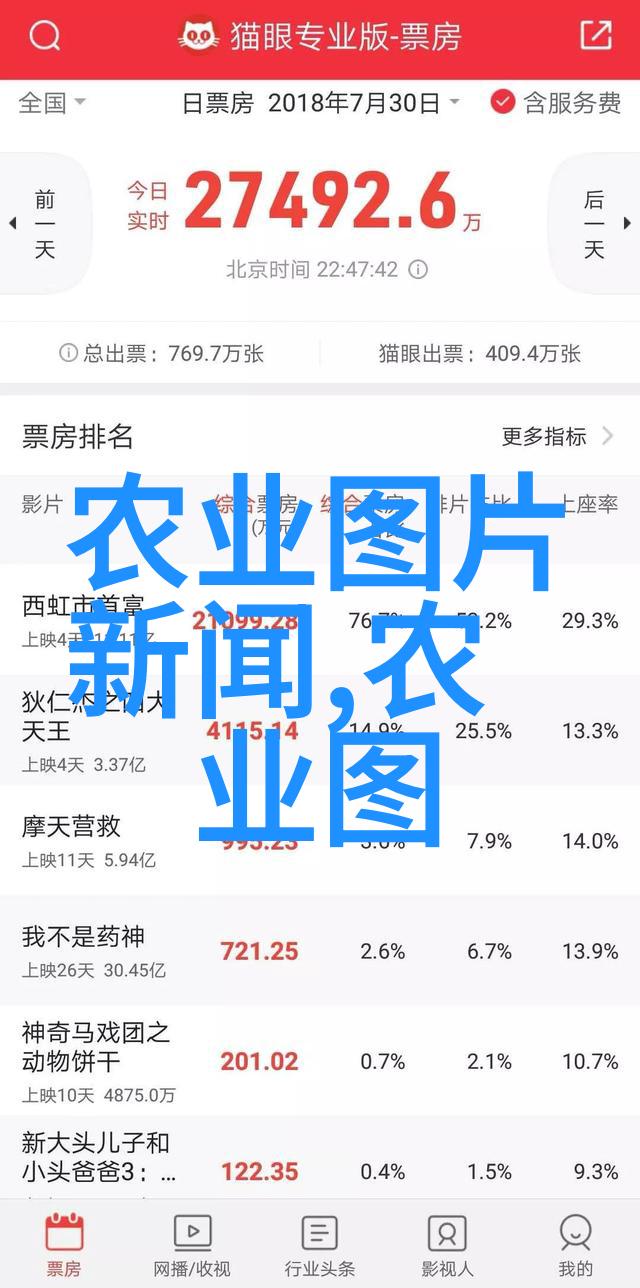Select the 票房 bottom tab
This screenshot has width=640, height=1288.
(64, 1245)
